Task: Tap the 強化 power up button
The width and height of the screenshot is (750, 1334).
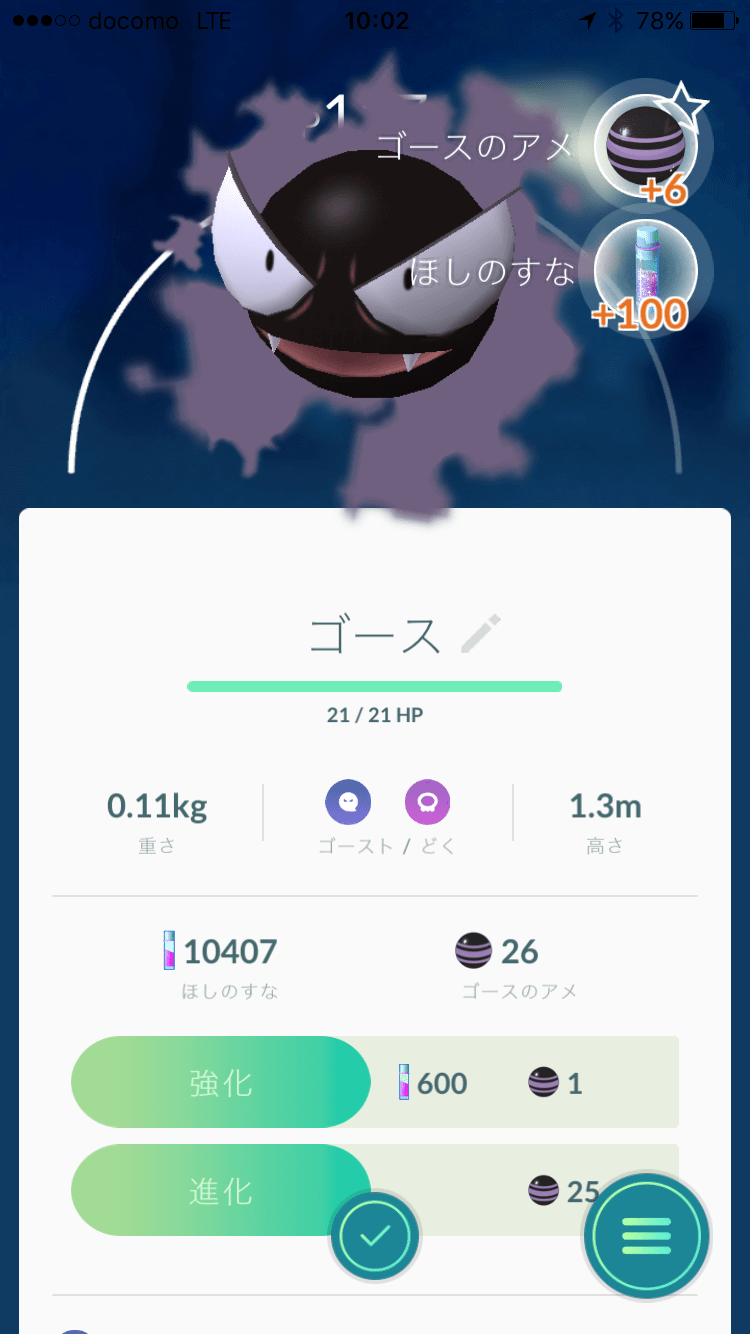Action: pyautogui.click(x=221, y=1082)
